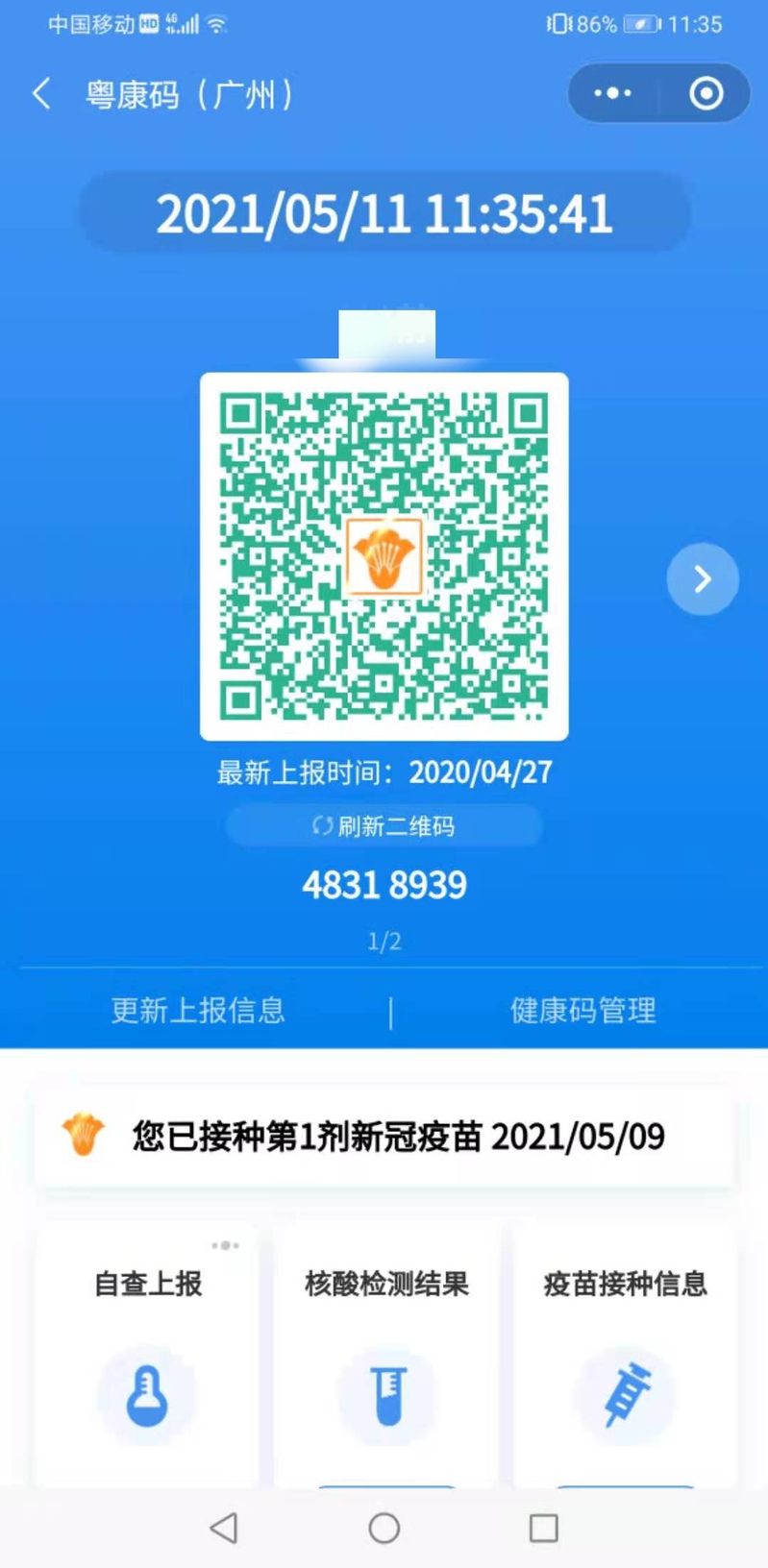Close the mini program with the circle button

(x=706, y=93)
